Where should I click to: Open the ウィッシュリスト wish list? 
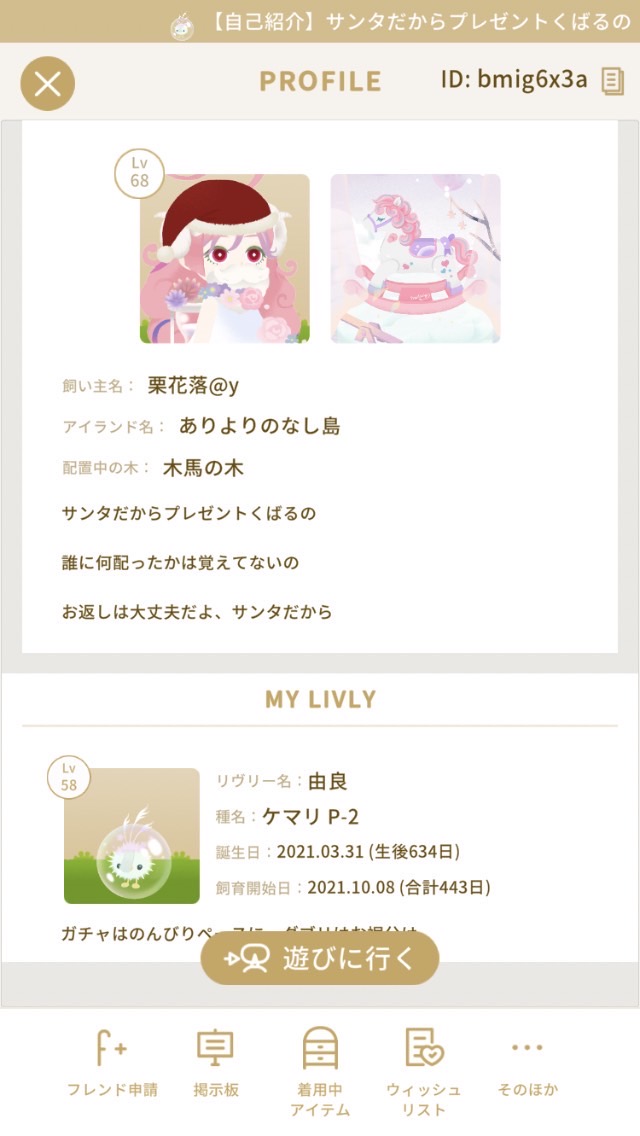pos(424,1070)
